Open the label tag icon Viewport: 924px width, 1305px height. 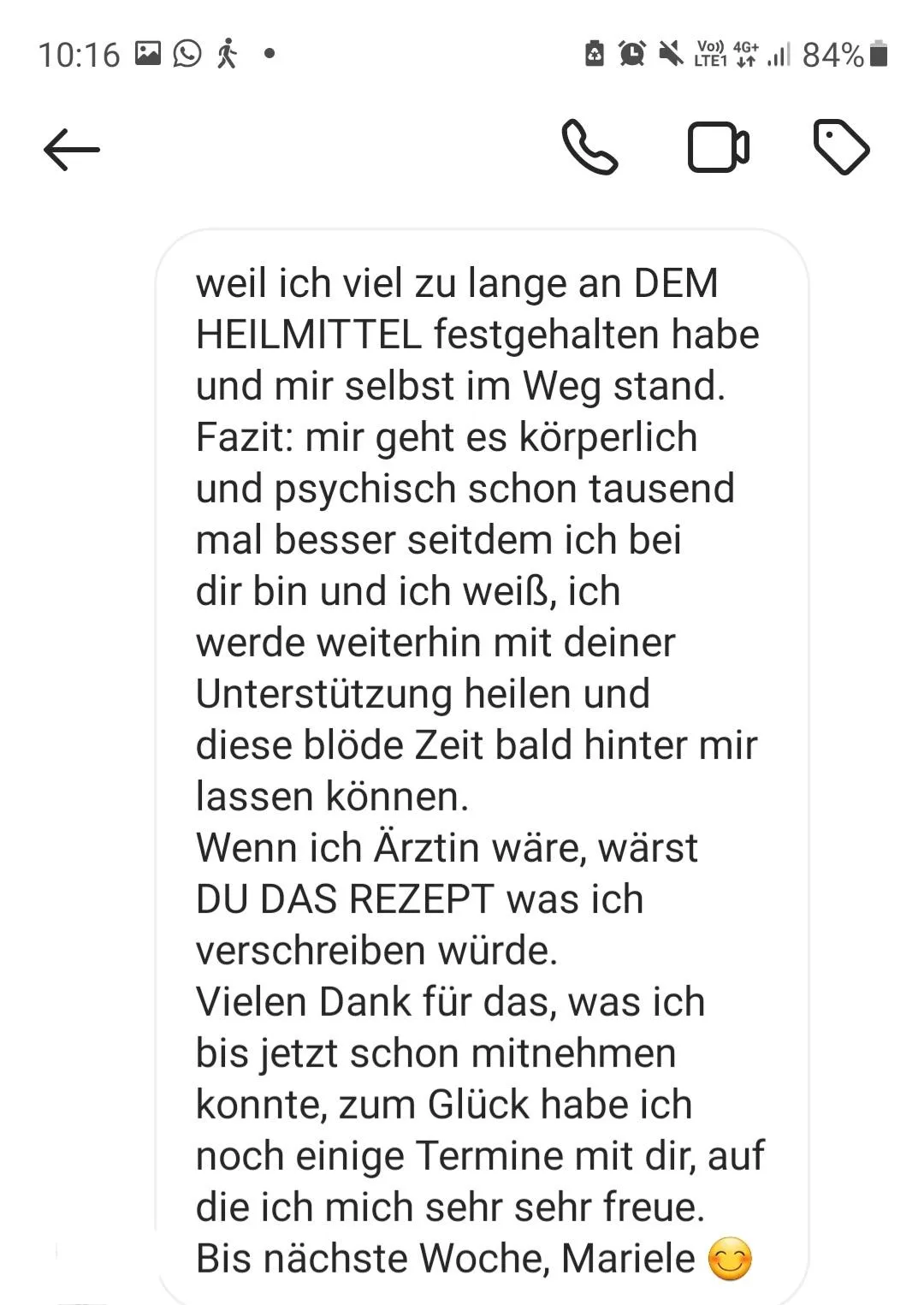pyautogui.click(x=841, y=148)
